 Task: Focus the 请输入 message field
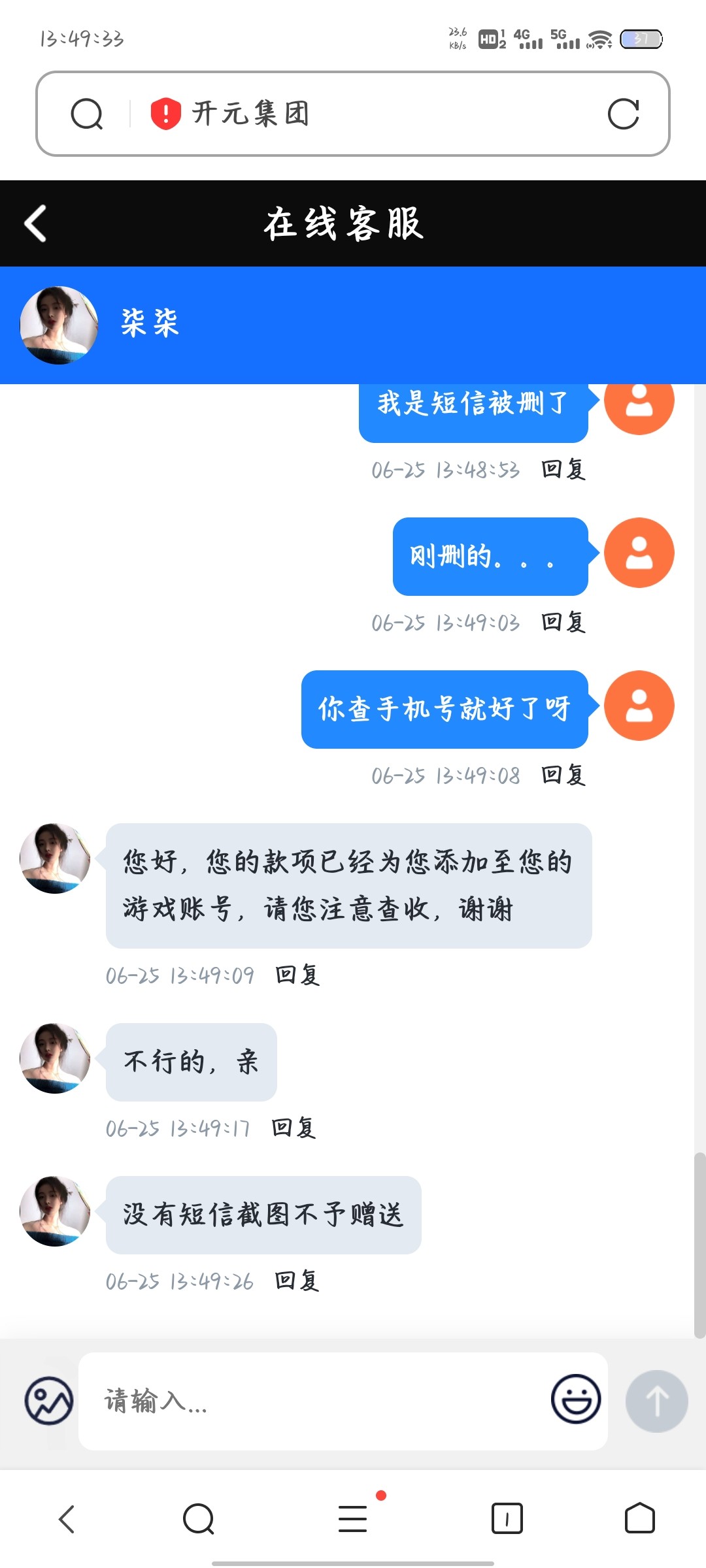[314, 1401]
